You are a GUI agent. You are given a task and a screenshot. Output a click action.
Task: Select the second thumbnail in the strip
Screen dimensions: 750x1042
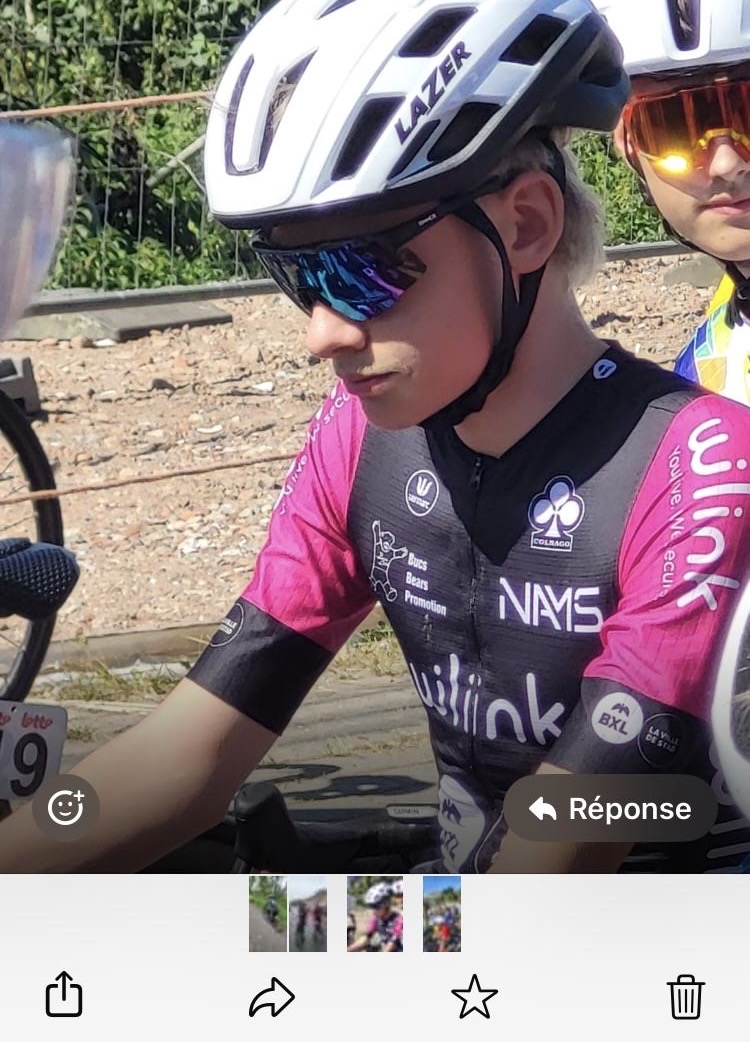(x=308, y=913)
